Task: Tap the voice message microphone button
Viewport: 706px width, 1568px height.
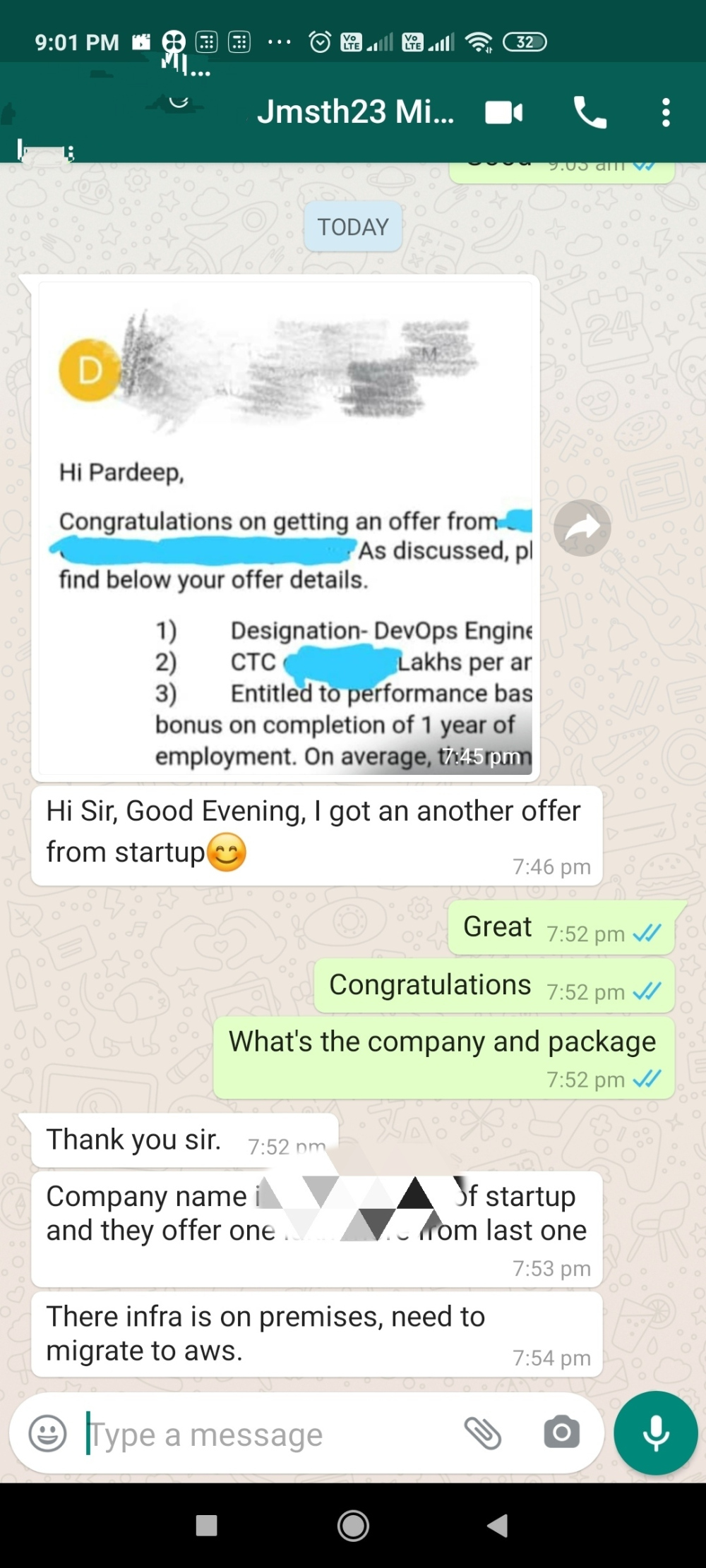Action: tap(655, 1433)
